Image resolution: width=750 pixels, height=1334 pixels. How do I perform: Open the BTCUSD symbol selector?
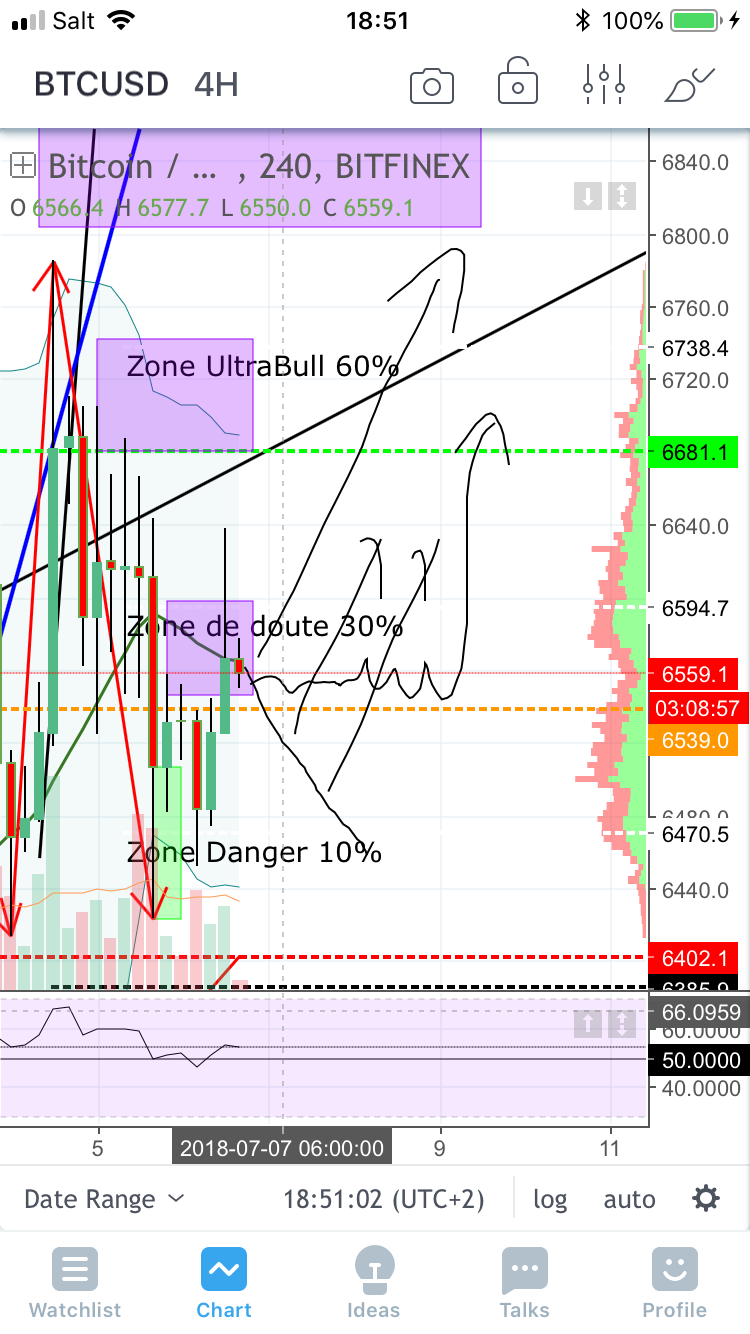tap(101, 85)
